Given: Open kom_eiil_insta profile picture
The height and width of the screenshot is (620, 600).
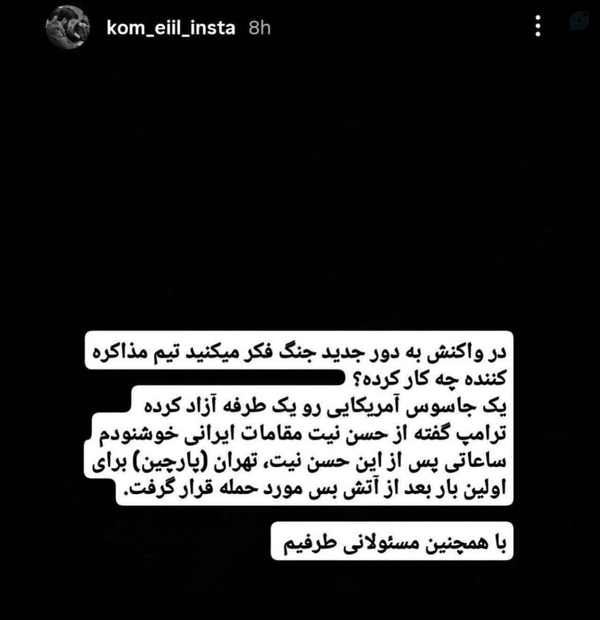Looking at the screenshot, I should tap(68, 27).
